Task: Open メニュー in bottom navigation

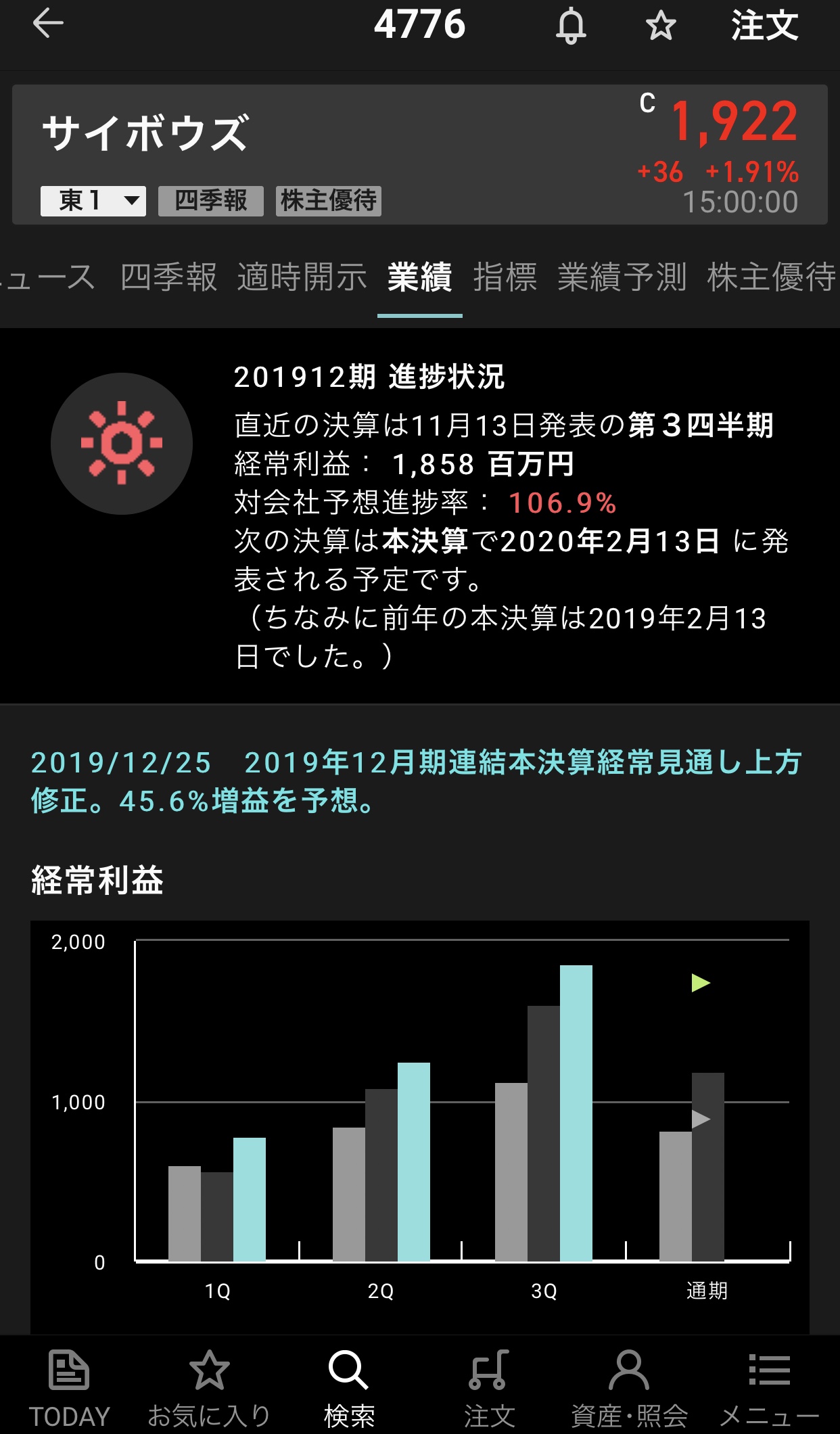Action: click(769, 1387)
